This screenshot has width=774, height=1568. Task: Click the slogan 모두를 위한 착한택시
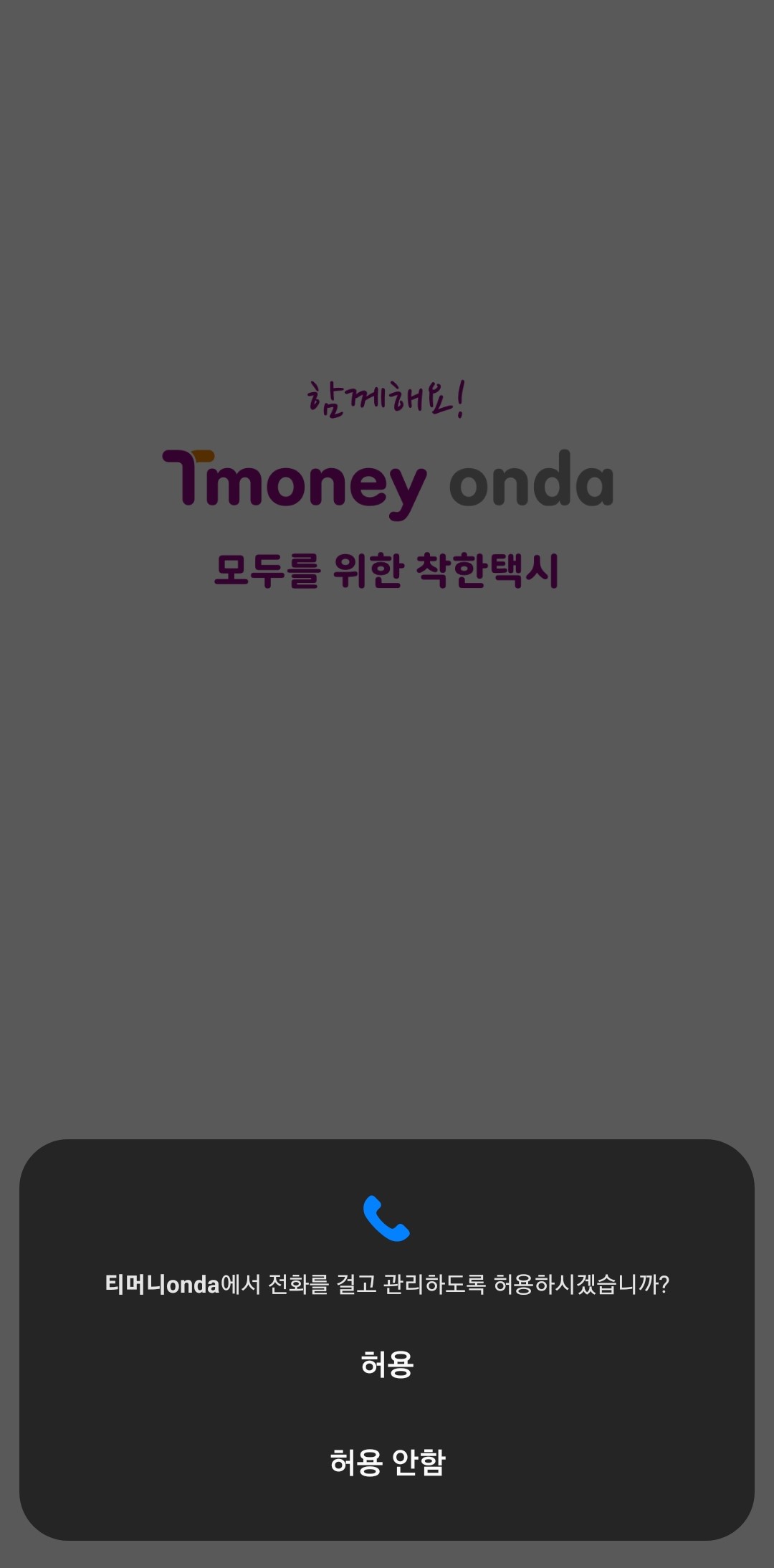coord(387,567)
